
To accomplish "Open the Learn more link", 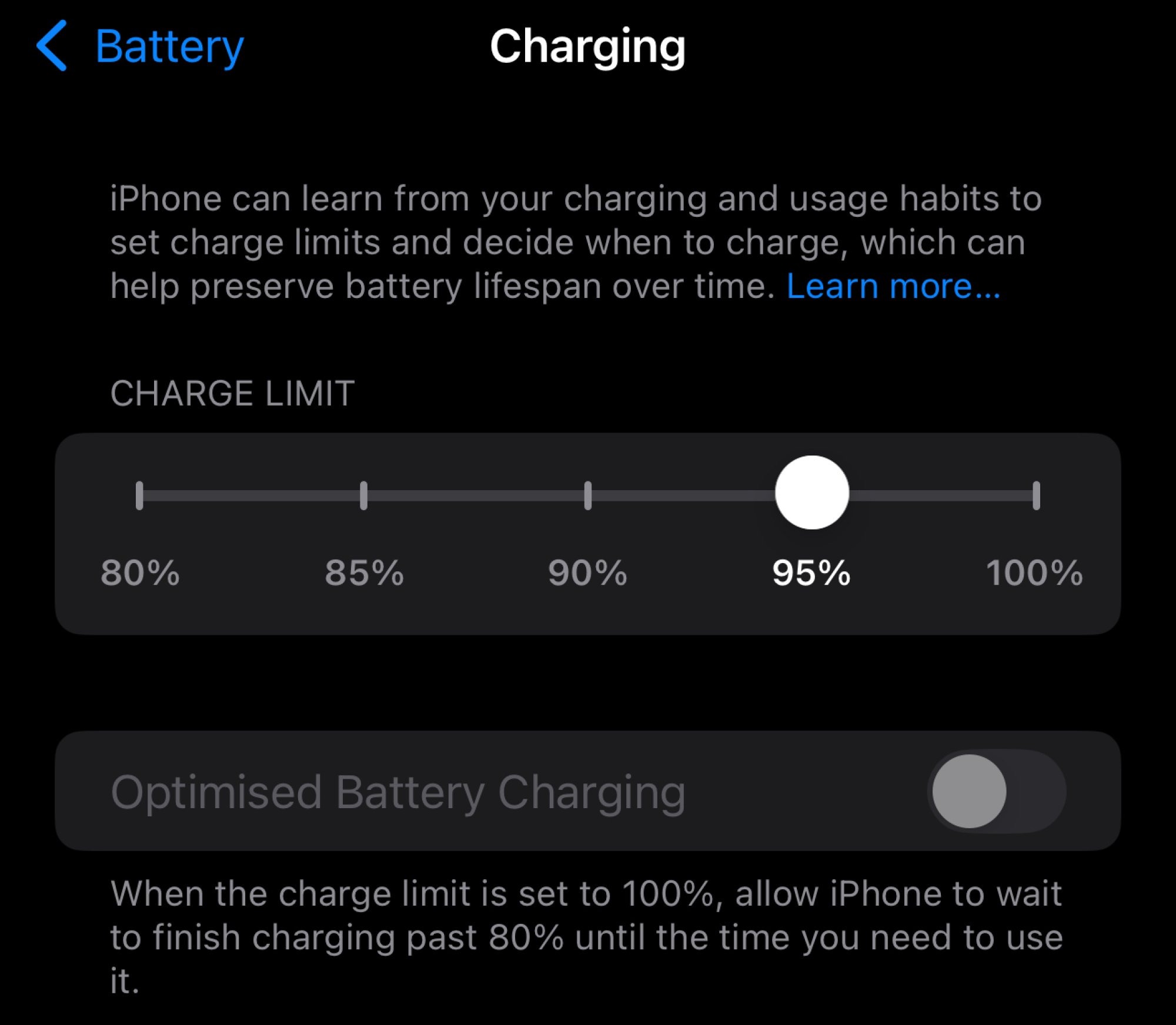I will pos(893,287).
